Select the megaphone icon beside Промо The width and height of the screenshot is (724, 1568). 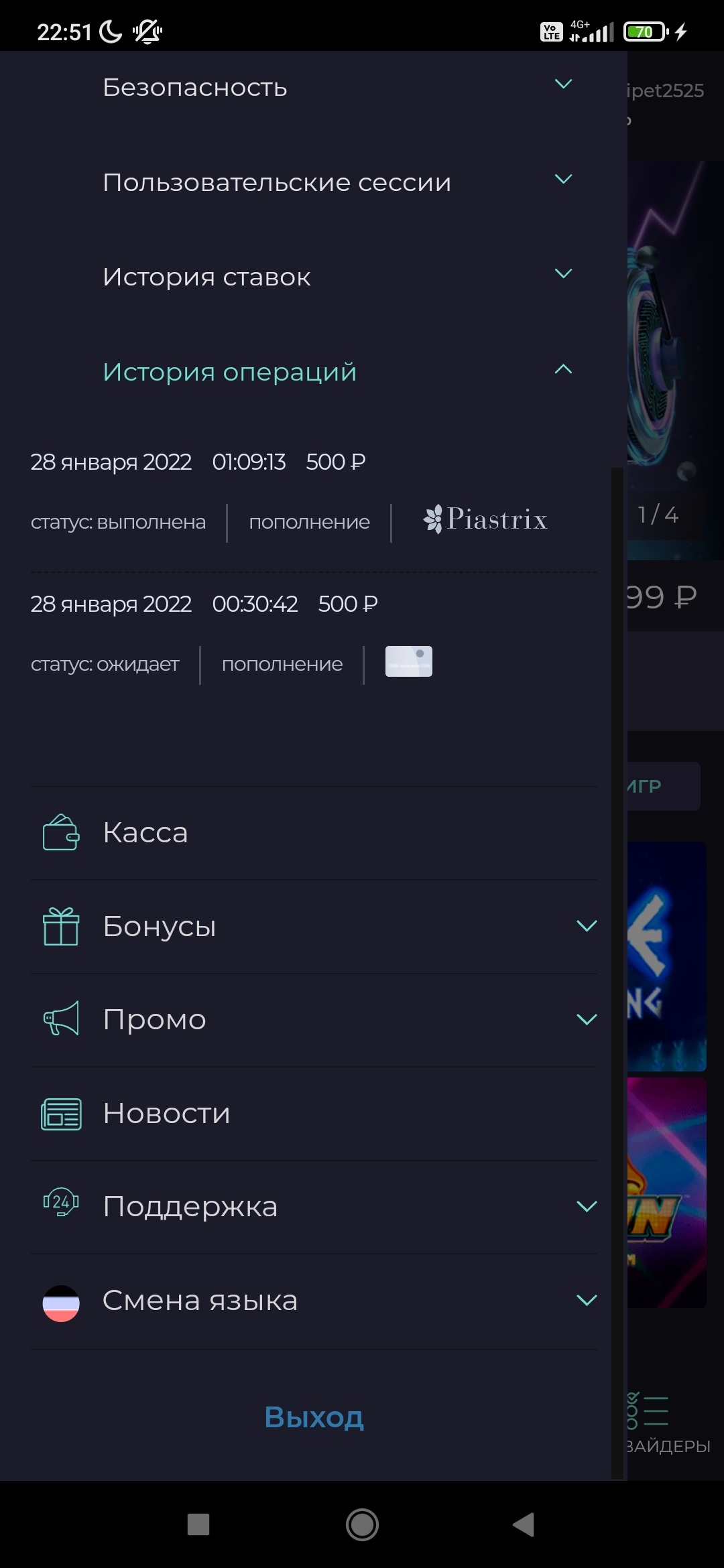[60, 1019]
